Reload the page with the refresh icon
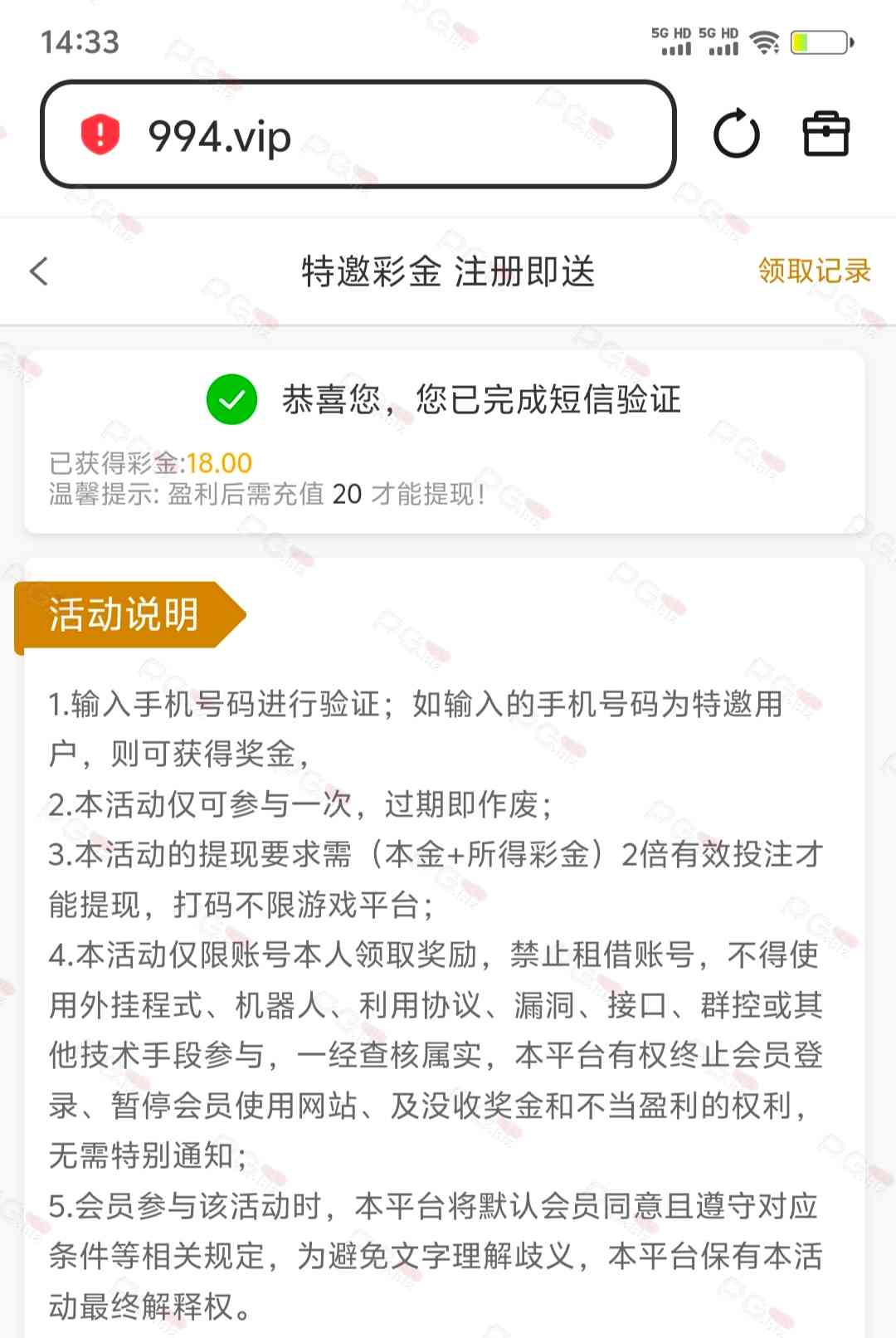The width and height of the screenshot is (896, 1338). pyautogui.click(x=736, y=134)
